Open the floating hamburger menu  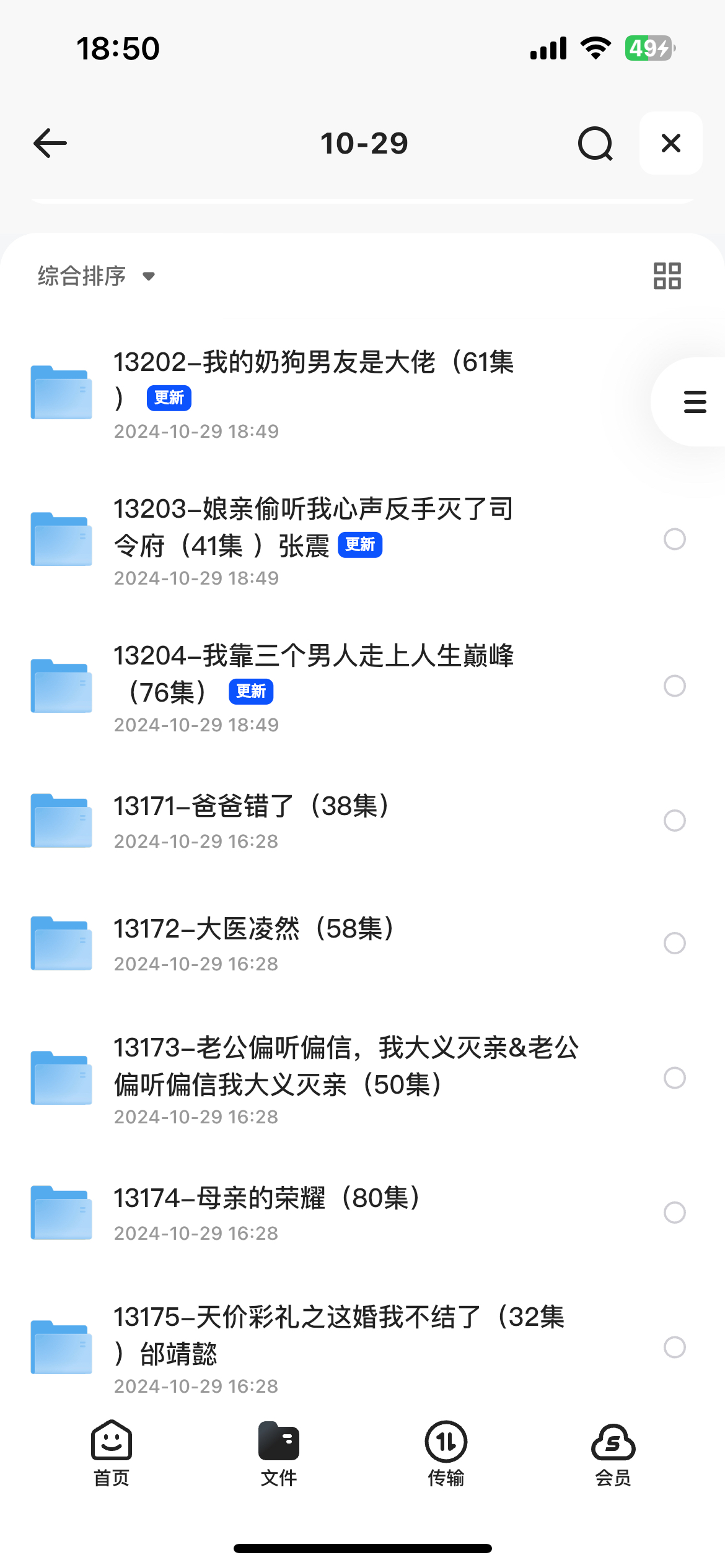coord(694,402)
